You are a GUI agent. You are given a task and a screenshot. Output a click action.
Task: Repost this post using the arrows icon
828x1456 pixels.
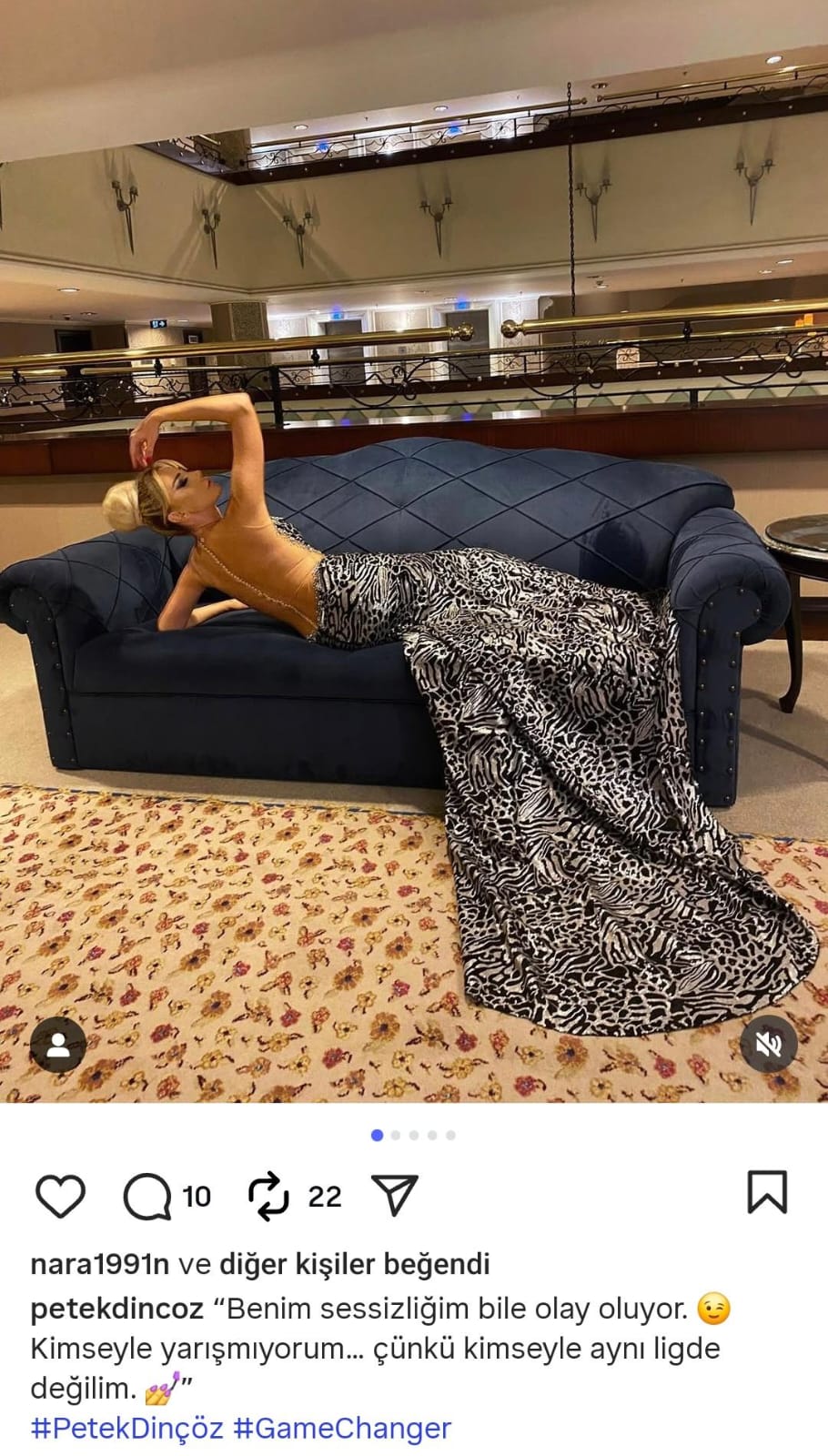click(269, 1196)
